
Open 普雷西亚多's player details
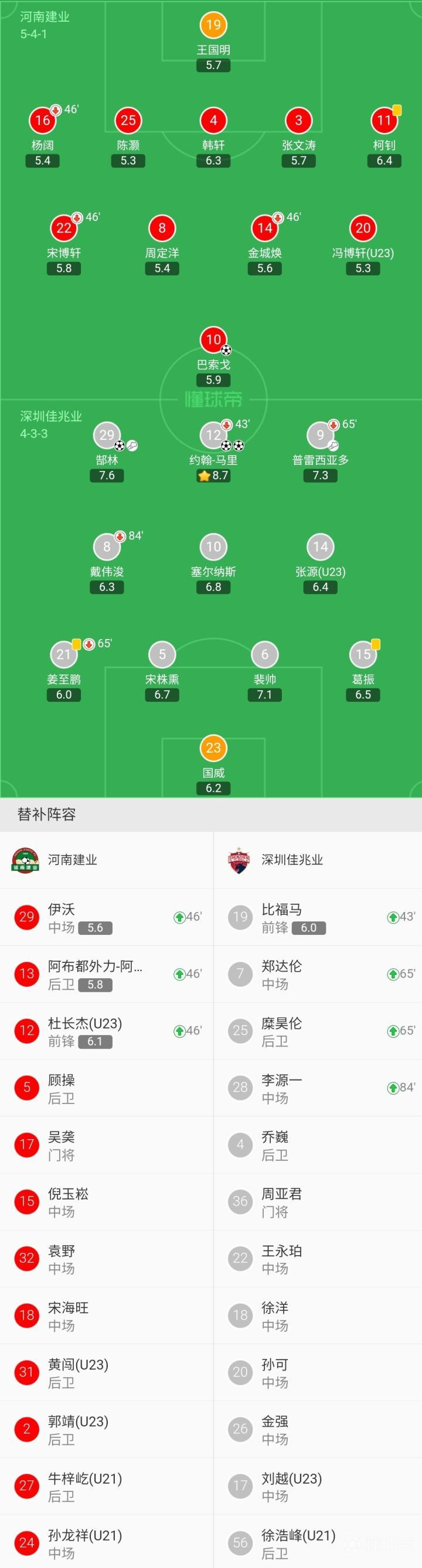320,436
